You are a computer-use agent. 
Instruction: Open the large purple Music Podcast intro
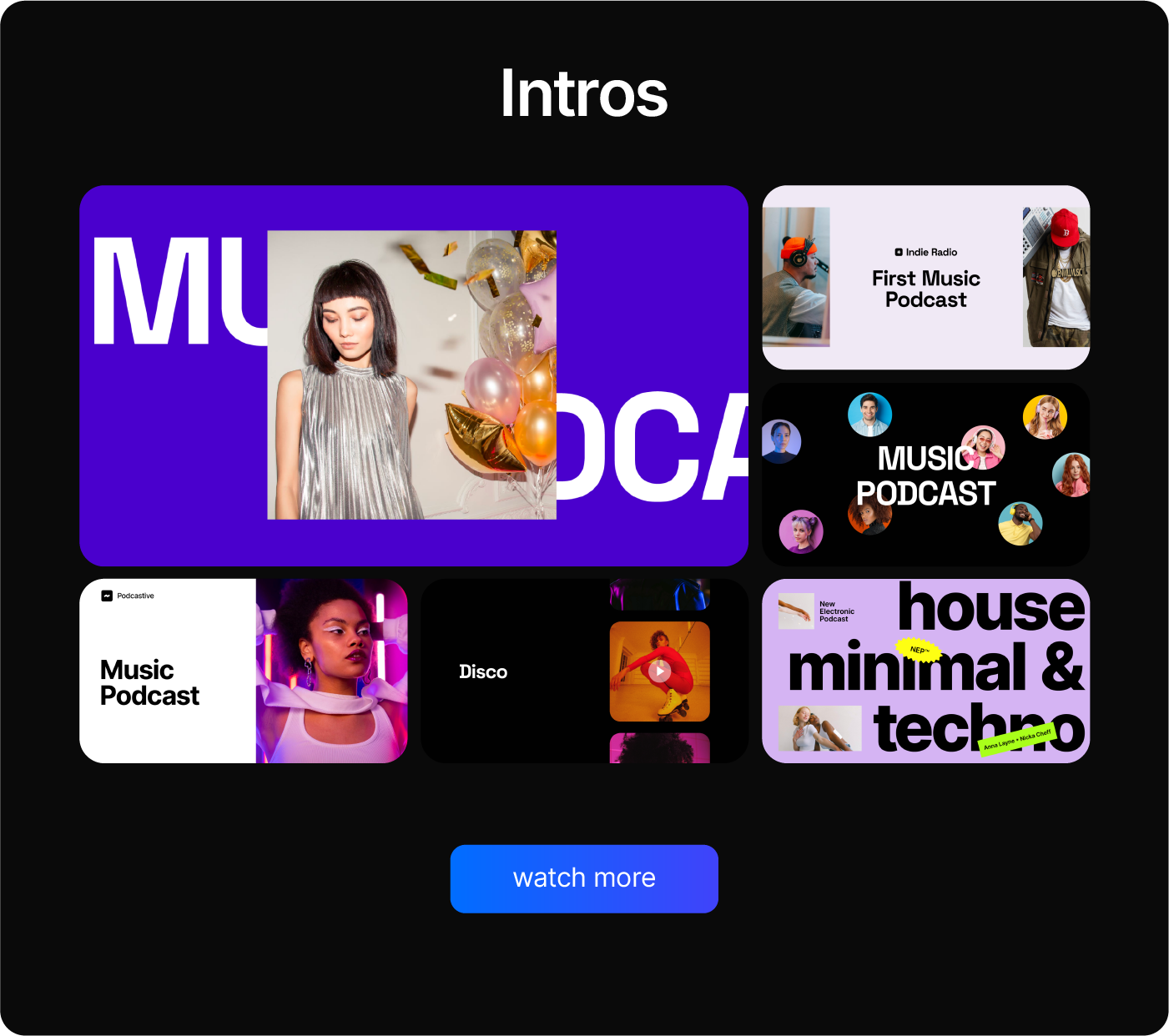coord(414,375)
